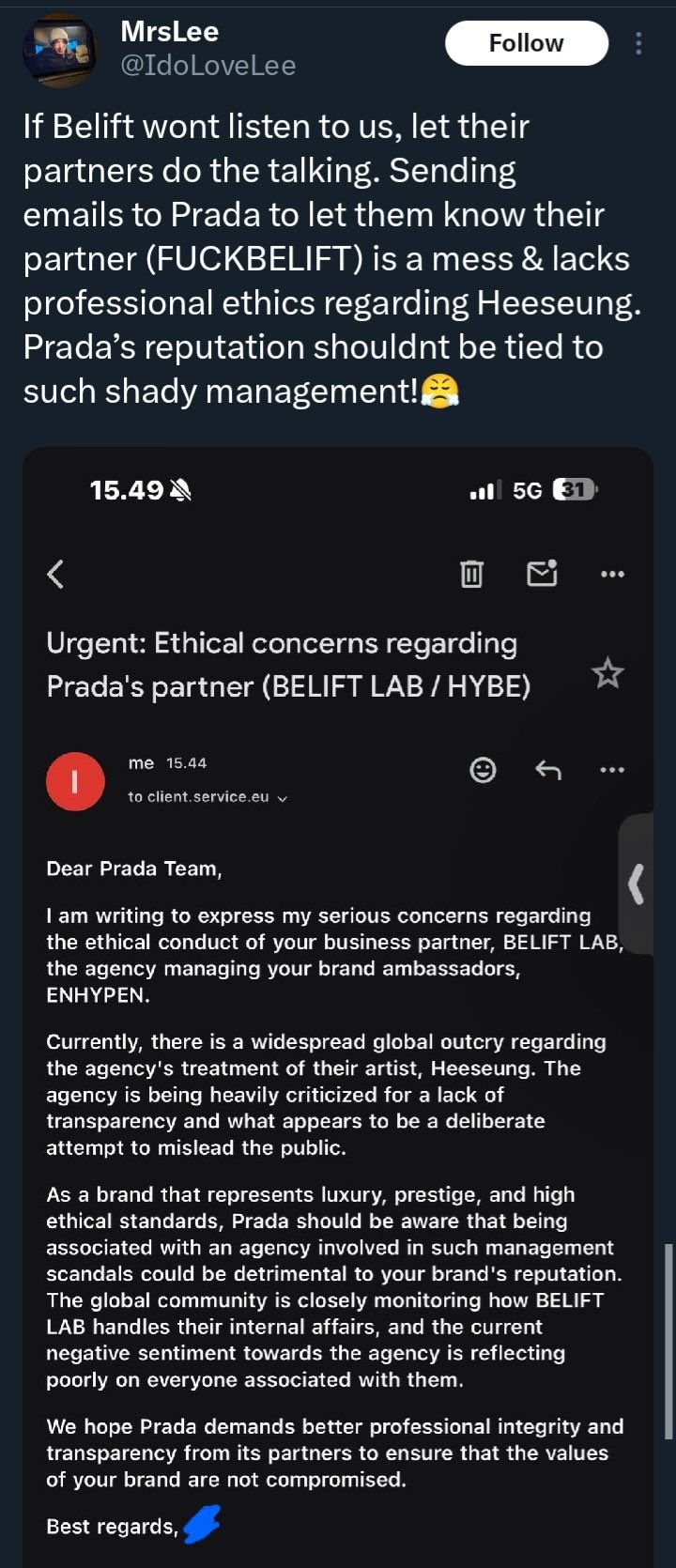Open the attached email screenshot
Viewport: 676px width, 1568px height.
point(338,1007)
